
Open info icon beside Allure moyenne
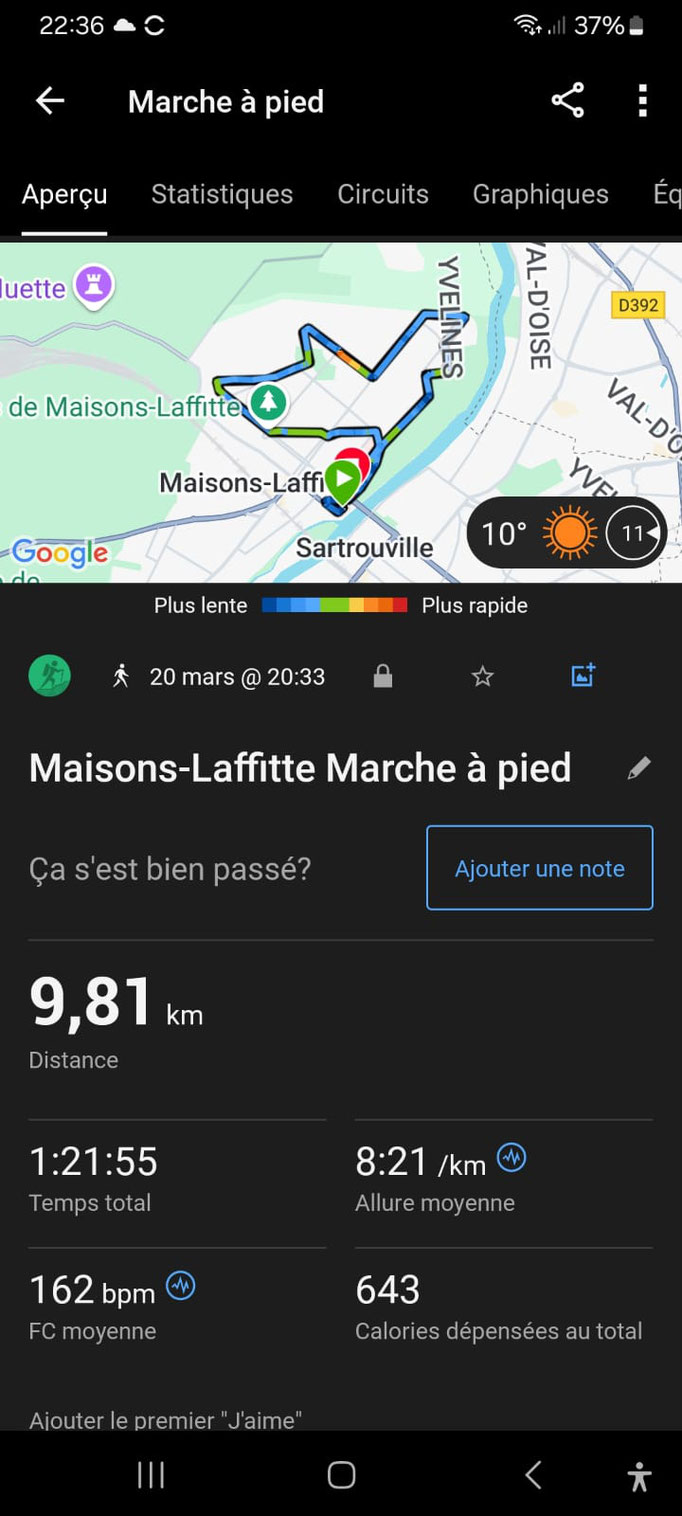pos(512,1158)
